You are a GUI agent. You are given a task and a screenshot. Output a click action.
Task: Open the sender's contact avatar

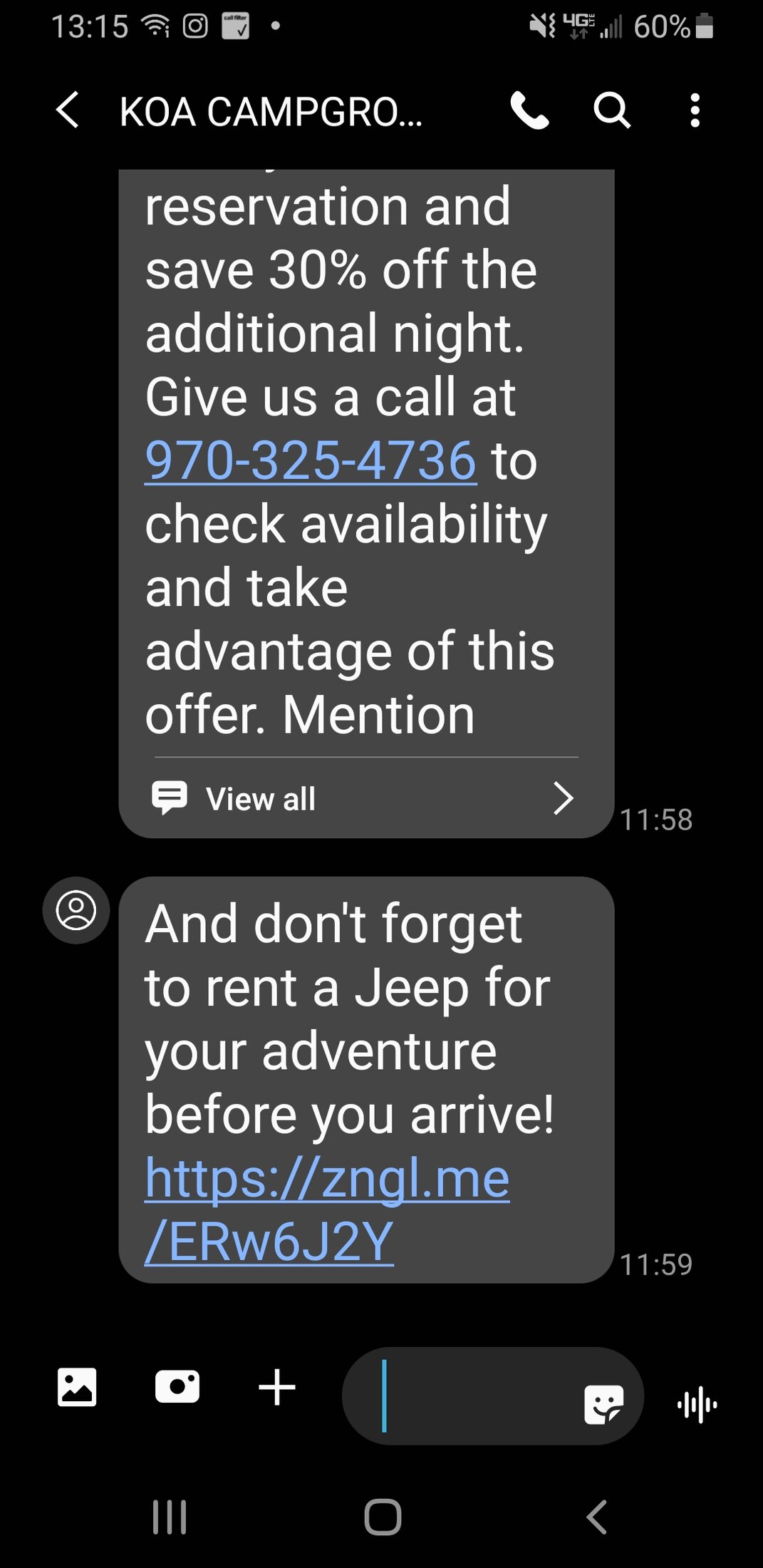76,910
